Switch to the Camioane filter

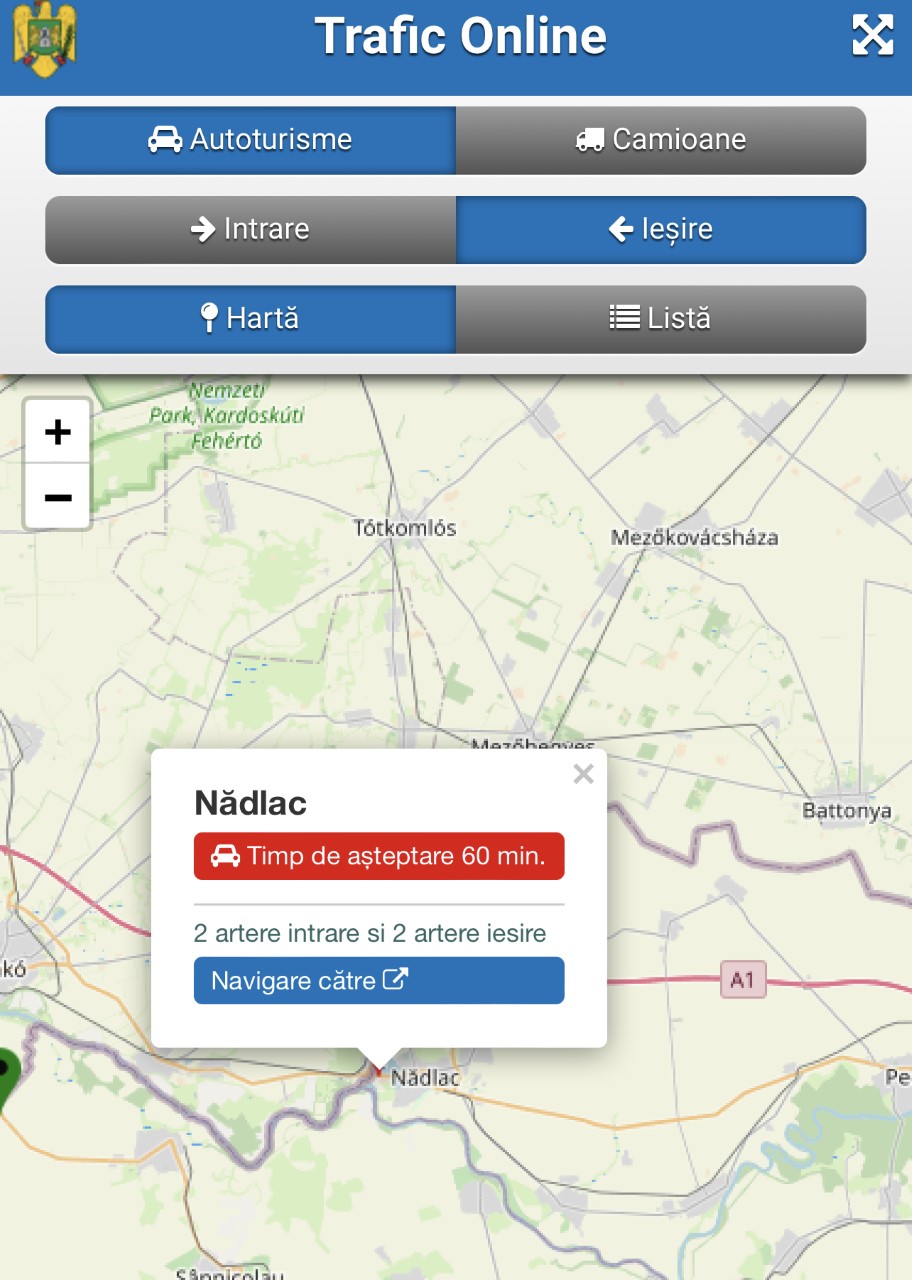coord(661,140)
